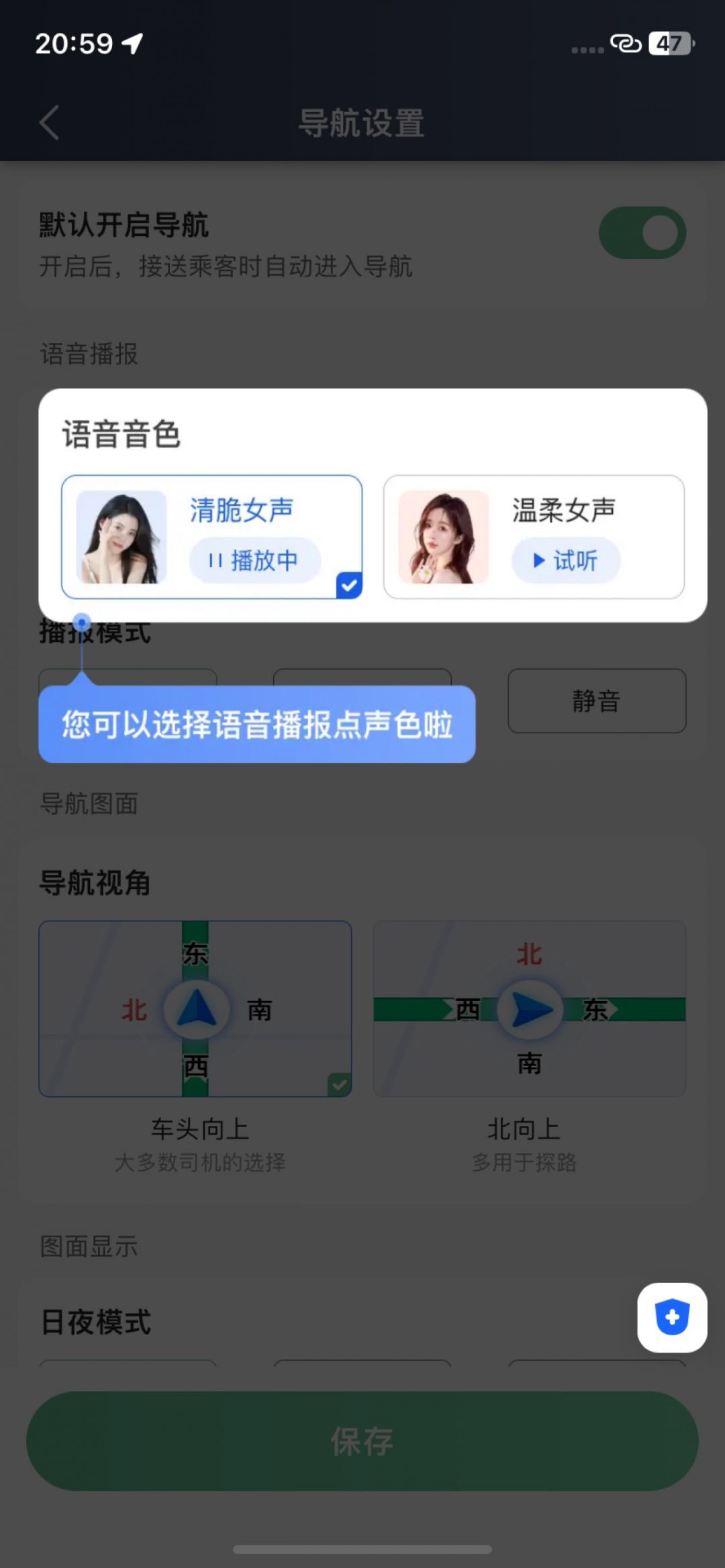Pause the 清脆女声 voice preview
Image resolution: width=725 pixels, height=1568 pixels.
254,560
